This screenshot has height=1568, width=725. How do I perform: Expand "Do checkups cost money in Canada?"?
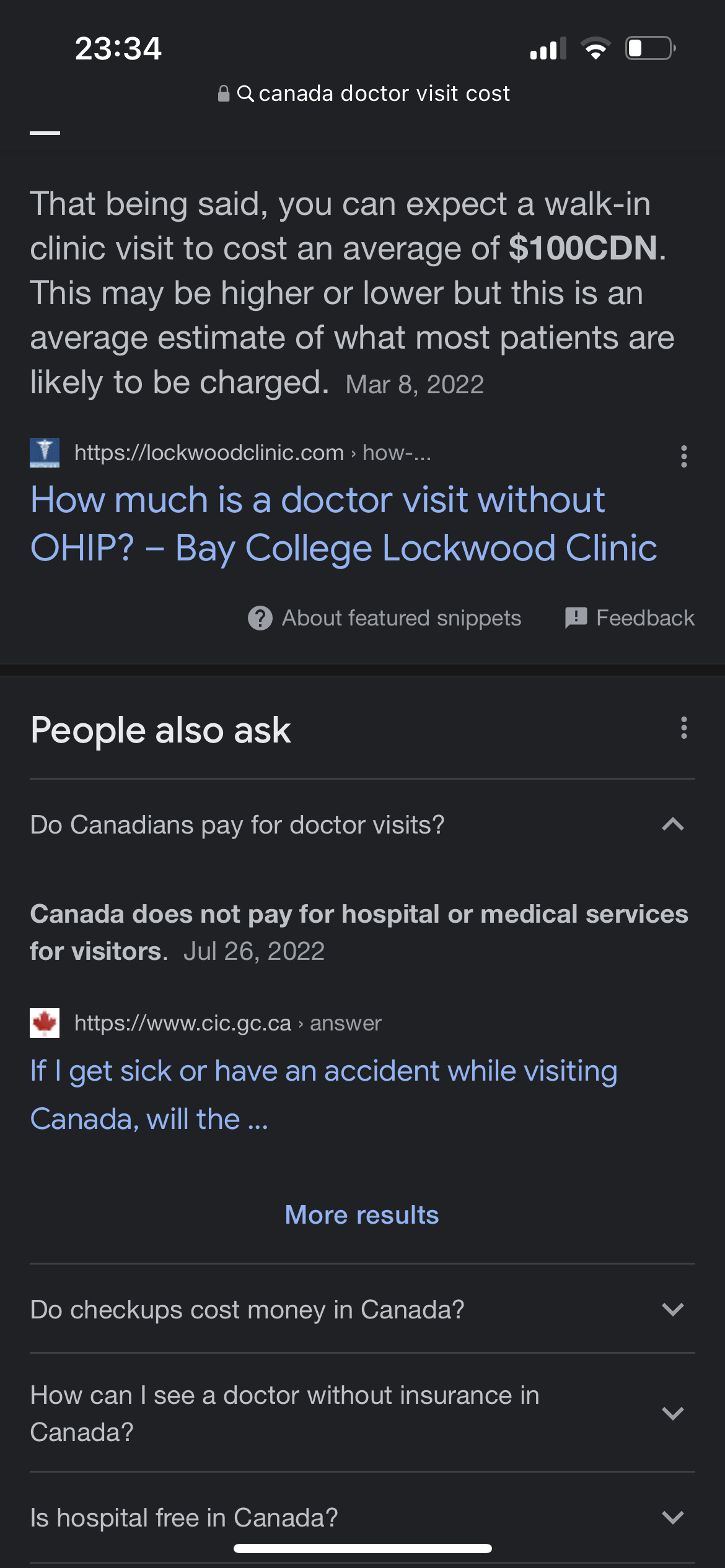(x=672, y=1309)
